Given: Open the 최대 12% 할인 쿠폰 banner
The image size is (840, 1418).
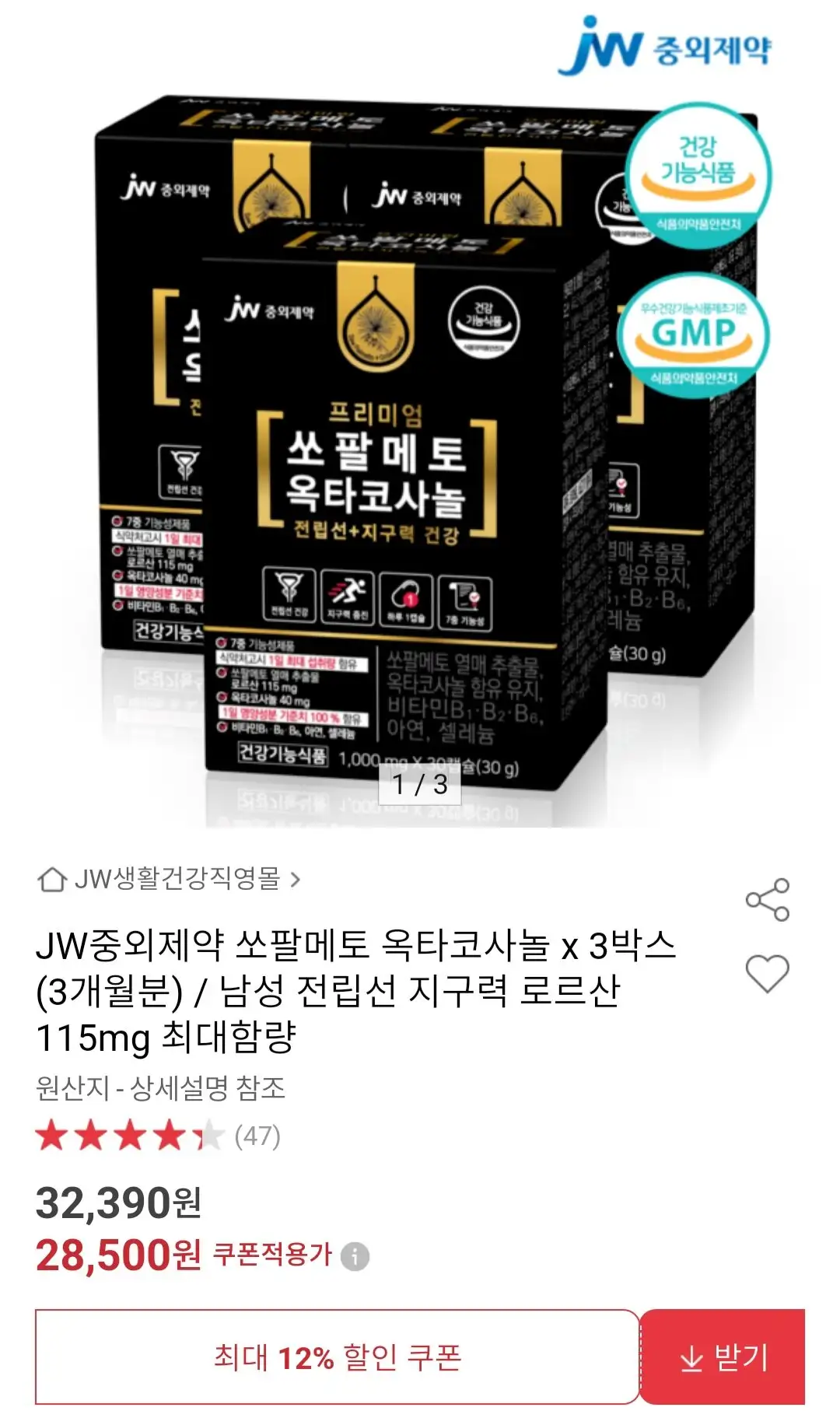Looking at the screenshot, I should pos(337,1357).
